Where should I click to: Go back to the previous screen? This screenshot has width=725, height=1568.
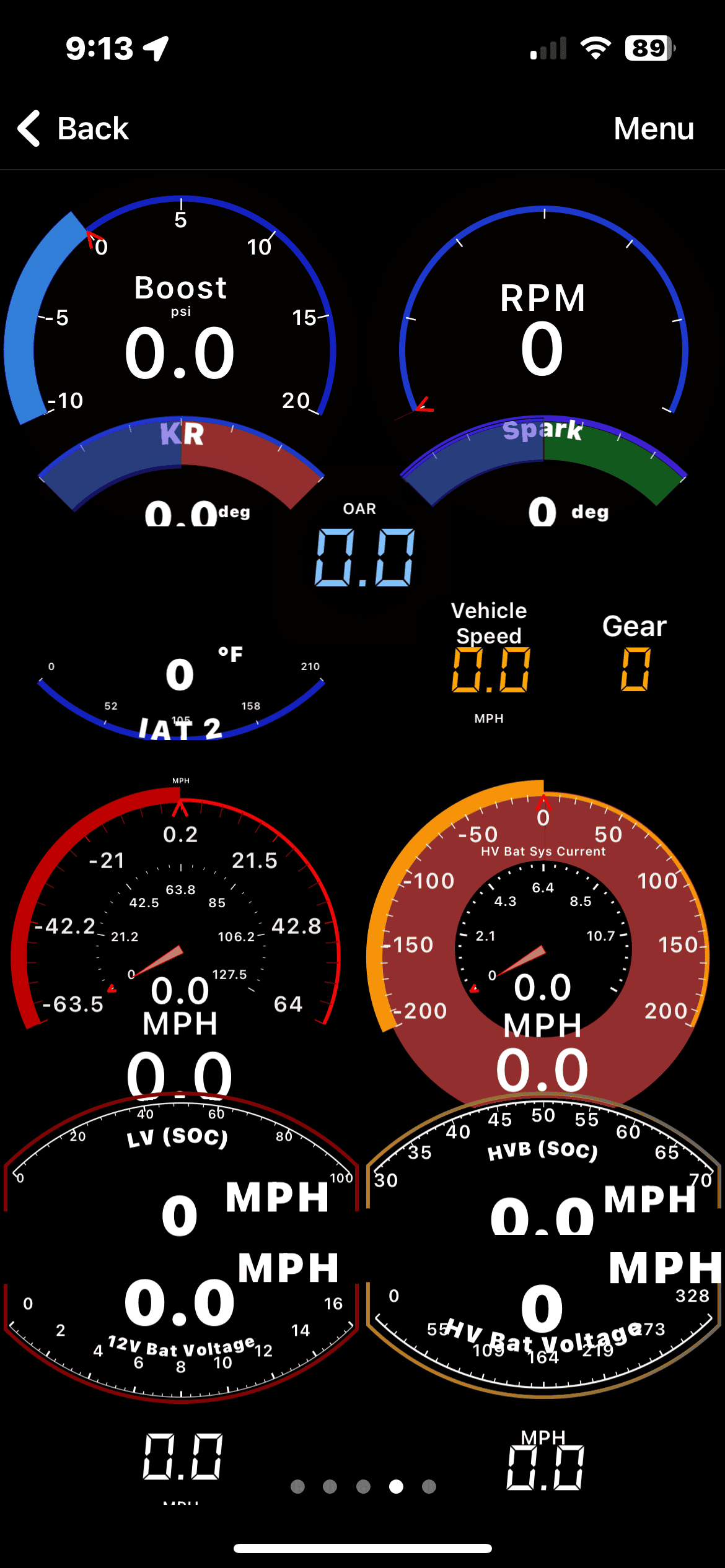click(x=73, y=129)
